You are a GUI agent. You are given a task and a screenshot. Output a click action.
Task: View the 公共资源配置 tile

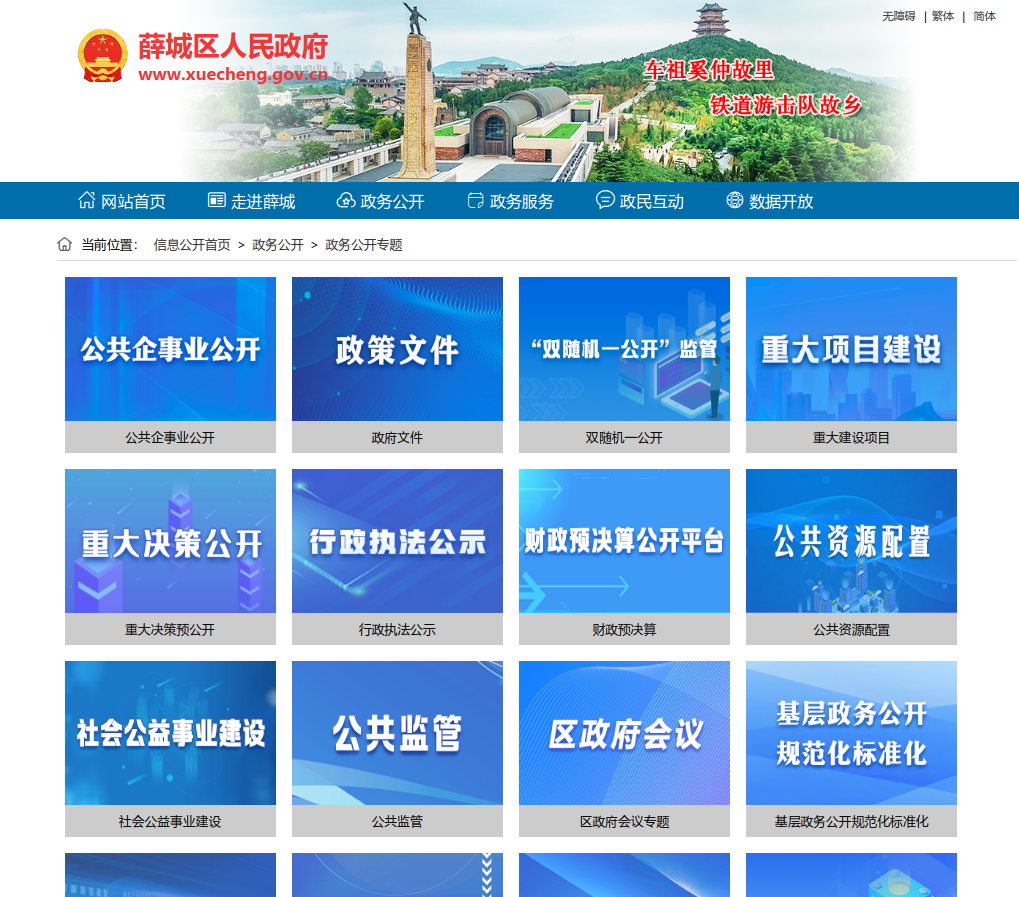(x=851, y=541)
